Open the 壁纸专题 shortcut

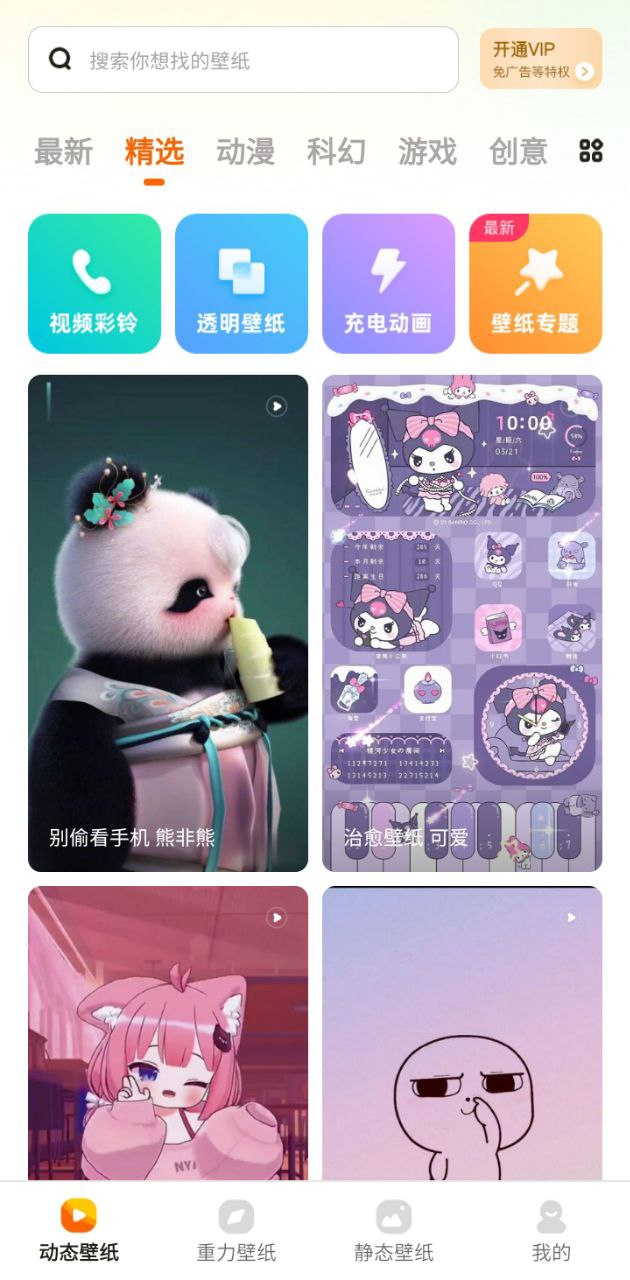(x=535, y=284)
